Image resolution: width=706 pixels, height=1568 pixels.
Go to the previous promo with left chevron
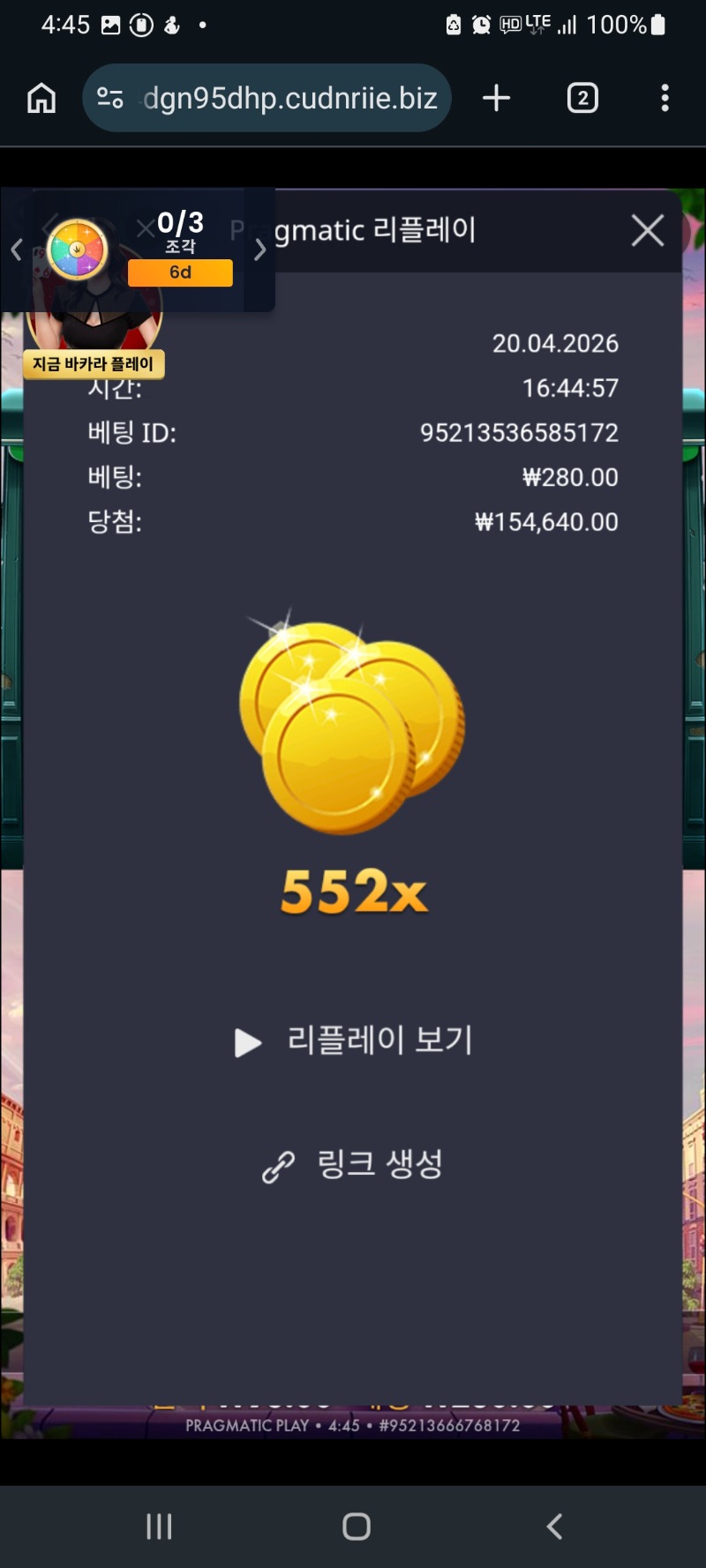click(x=16, y=250)
